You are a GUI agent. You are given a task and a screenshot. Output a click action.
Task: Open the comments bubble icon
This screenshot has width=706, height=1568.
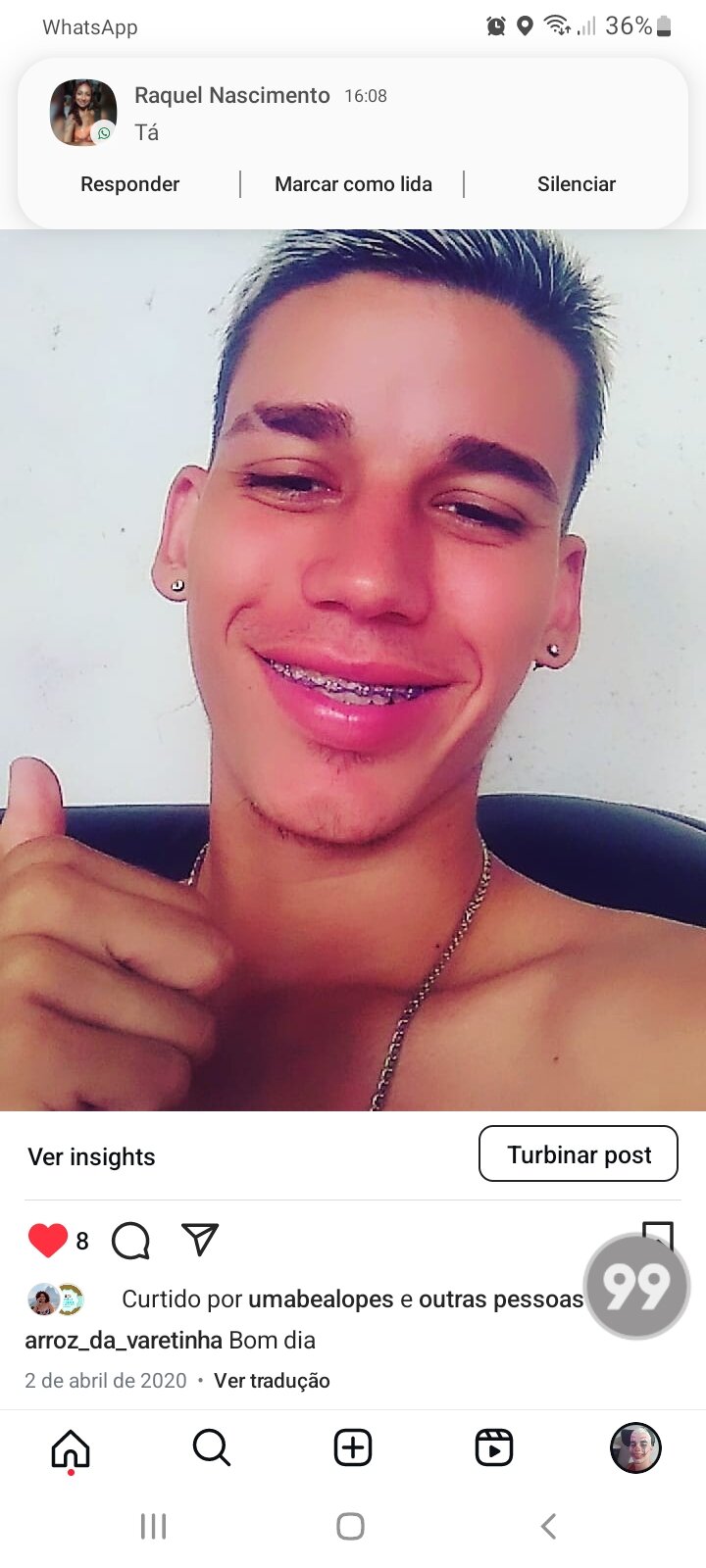130,1241
